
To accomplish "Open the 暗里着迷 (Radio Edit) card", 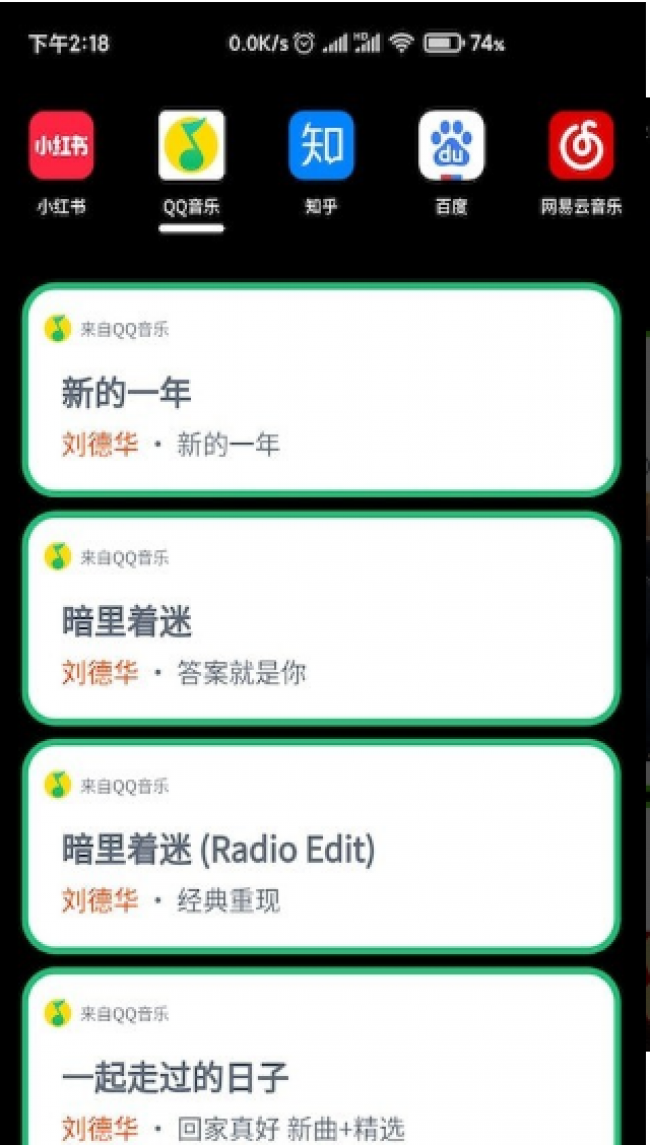I will (320, 847).
